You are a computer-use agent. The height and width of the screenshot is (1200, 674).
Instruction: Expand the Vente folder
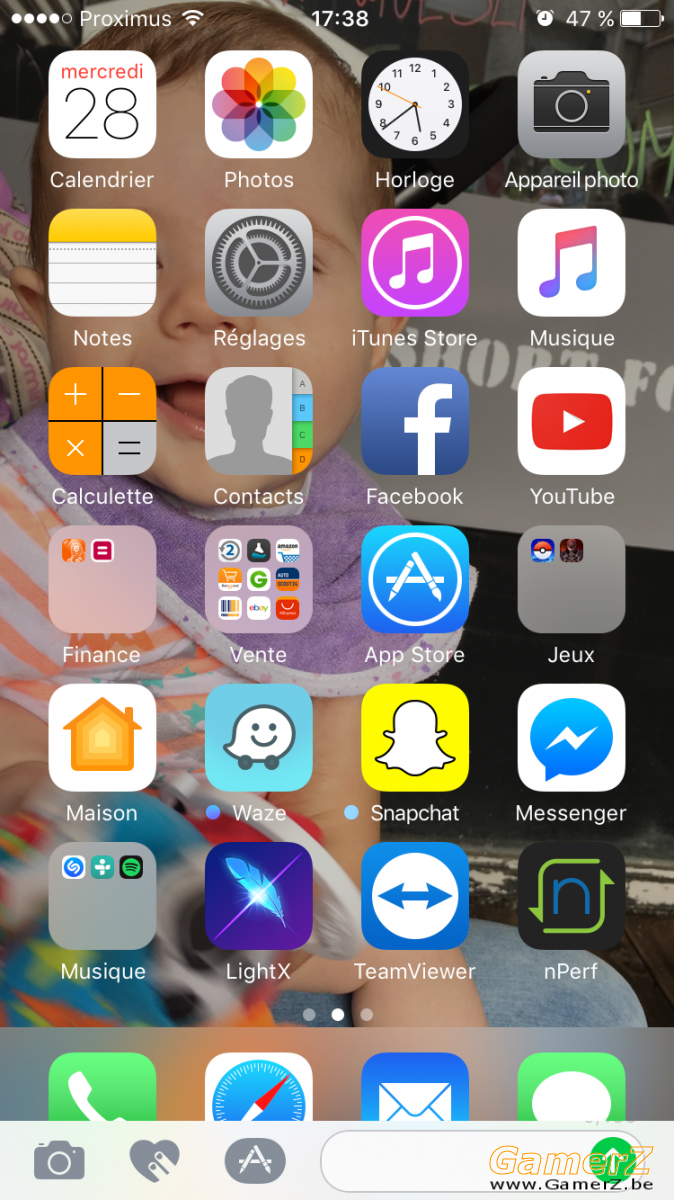259,579
